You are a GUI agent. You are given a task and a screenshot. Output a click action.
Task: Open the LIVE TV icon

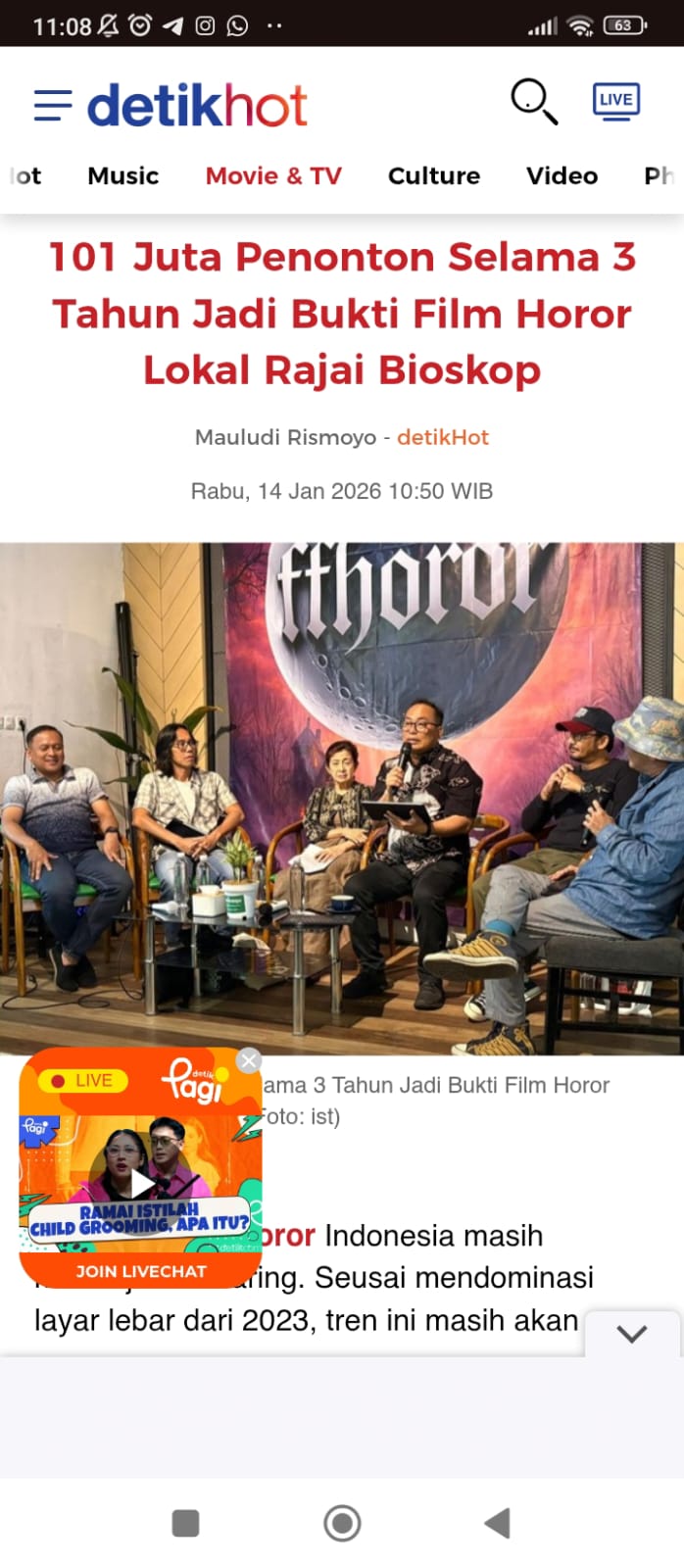coord(616,101)
